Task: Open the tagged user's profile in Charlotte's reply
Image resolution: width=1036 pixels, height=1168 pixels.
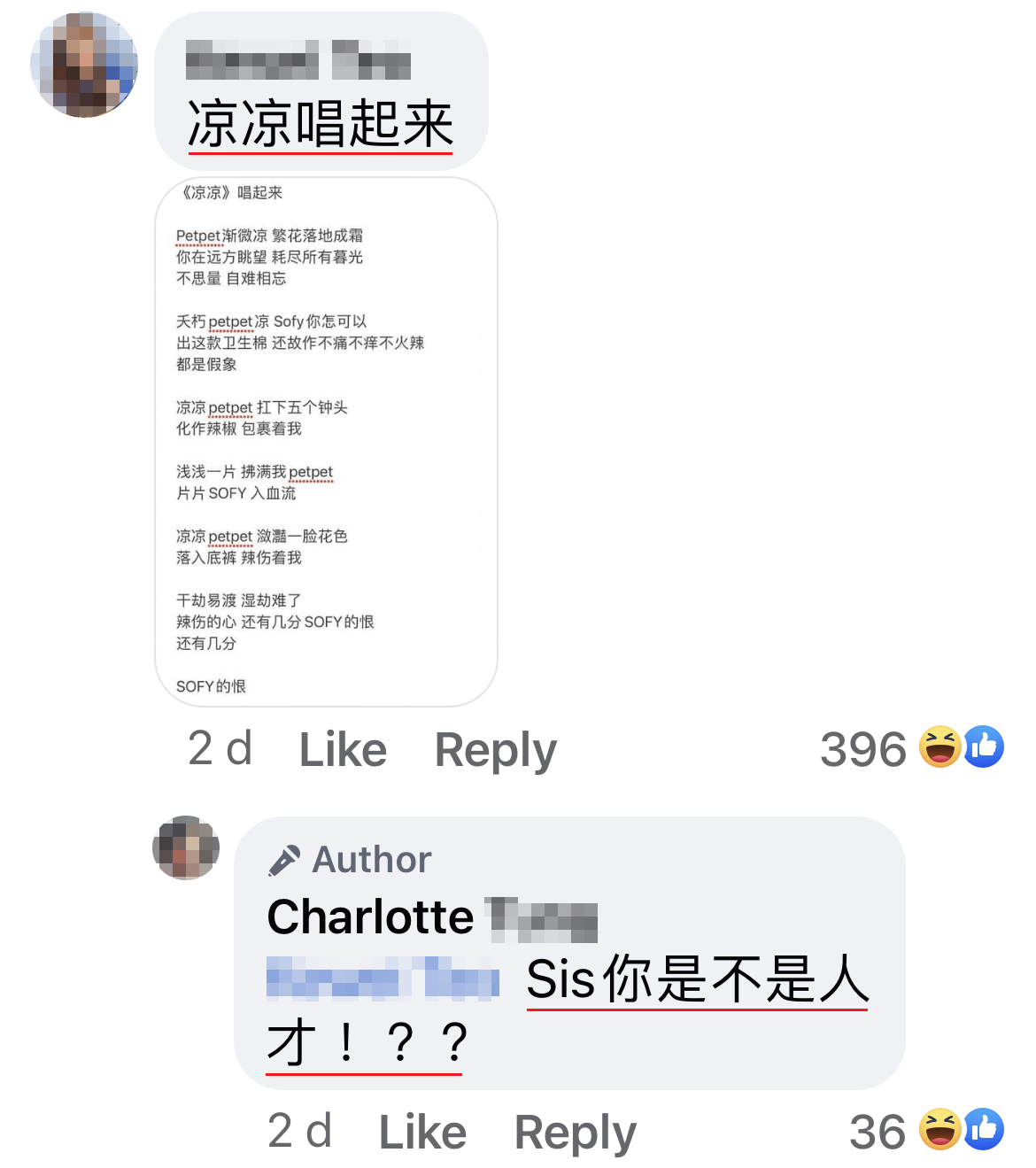Action: 383,980
